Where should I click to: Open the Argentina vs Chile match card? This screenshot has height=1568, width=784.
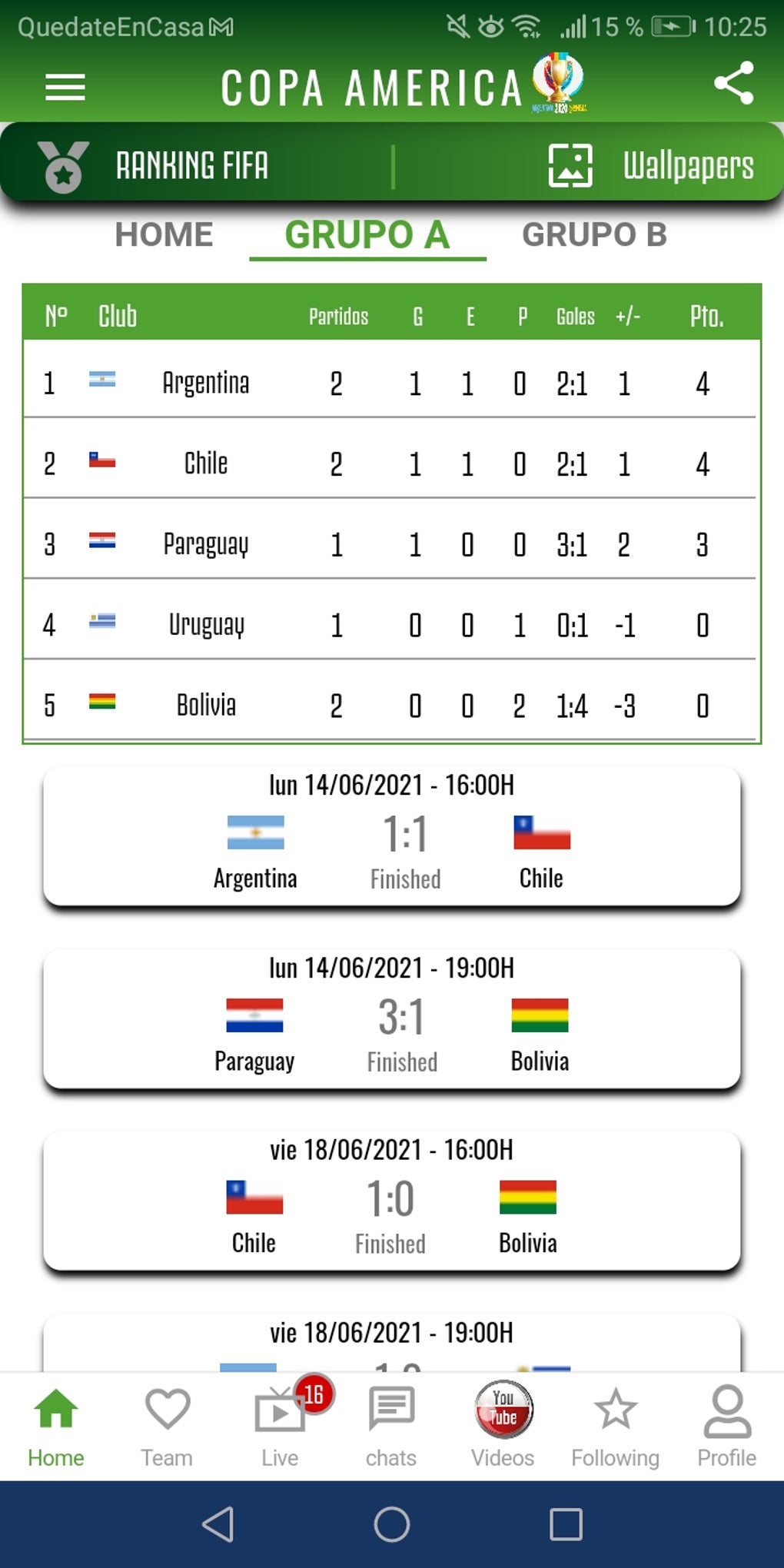point(392,836)
